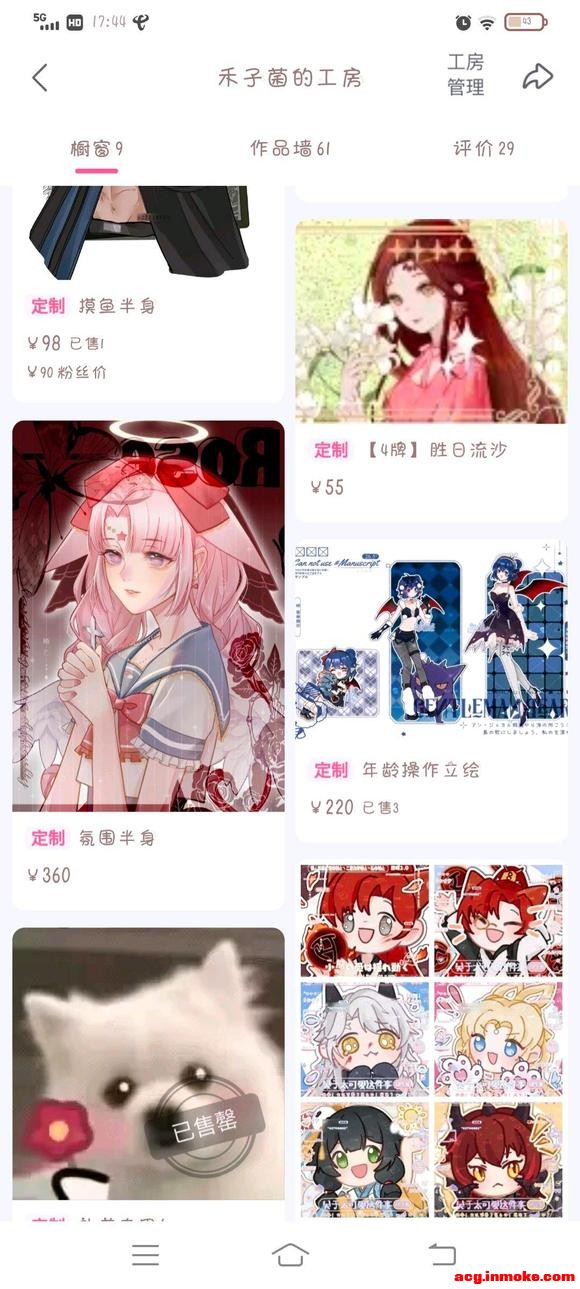Tap the system home button
Image resolution: width=580 pixels, height=1289 pixels.
pyautogui.click(x=290, y=1254)
